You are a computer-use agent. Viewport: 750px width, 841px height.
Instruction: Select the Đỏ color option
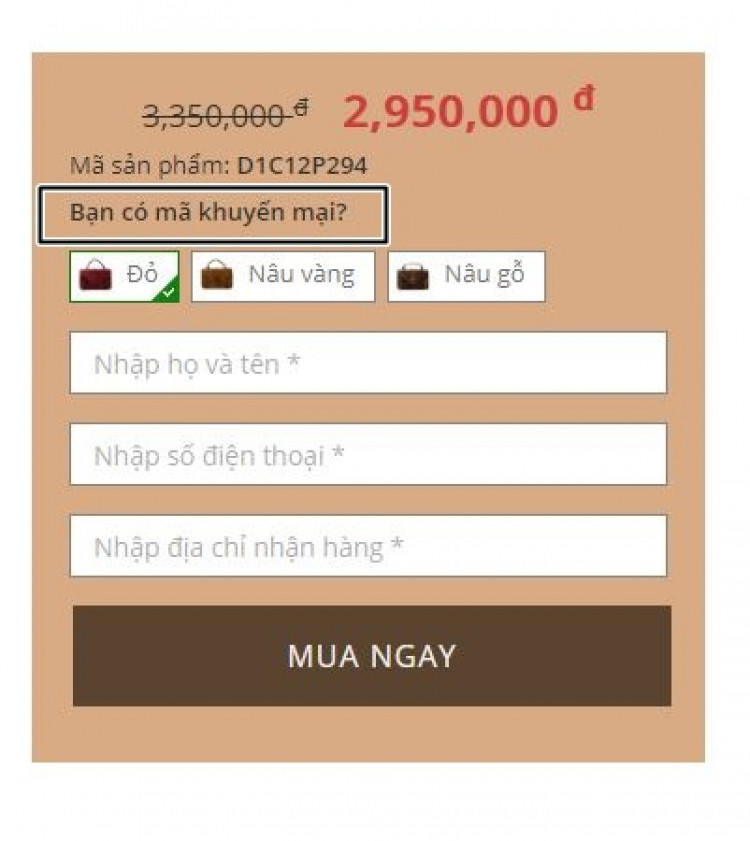tap(124, 276)
